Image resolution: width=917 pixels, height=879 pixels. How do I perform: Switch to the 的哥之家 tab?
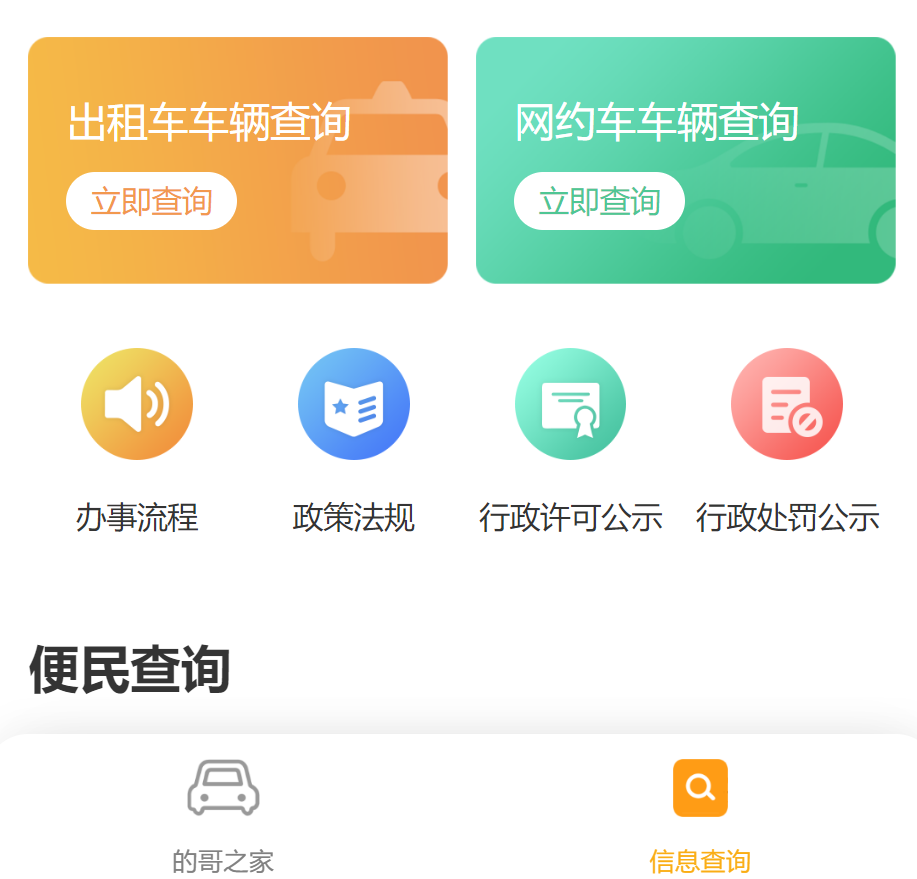[x=223, y=810]
